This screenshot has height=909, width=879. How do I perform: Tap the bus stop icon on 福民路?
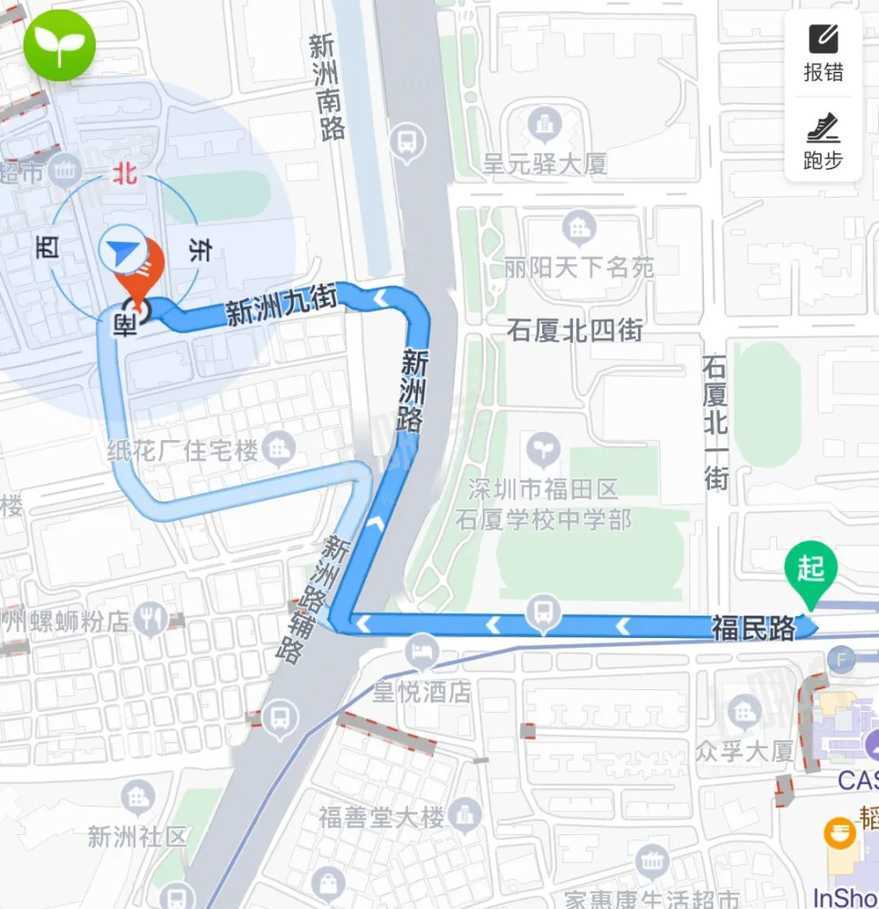[x=543, y=611]
